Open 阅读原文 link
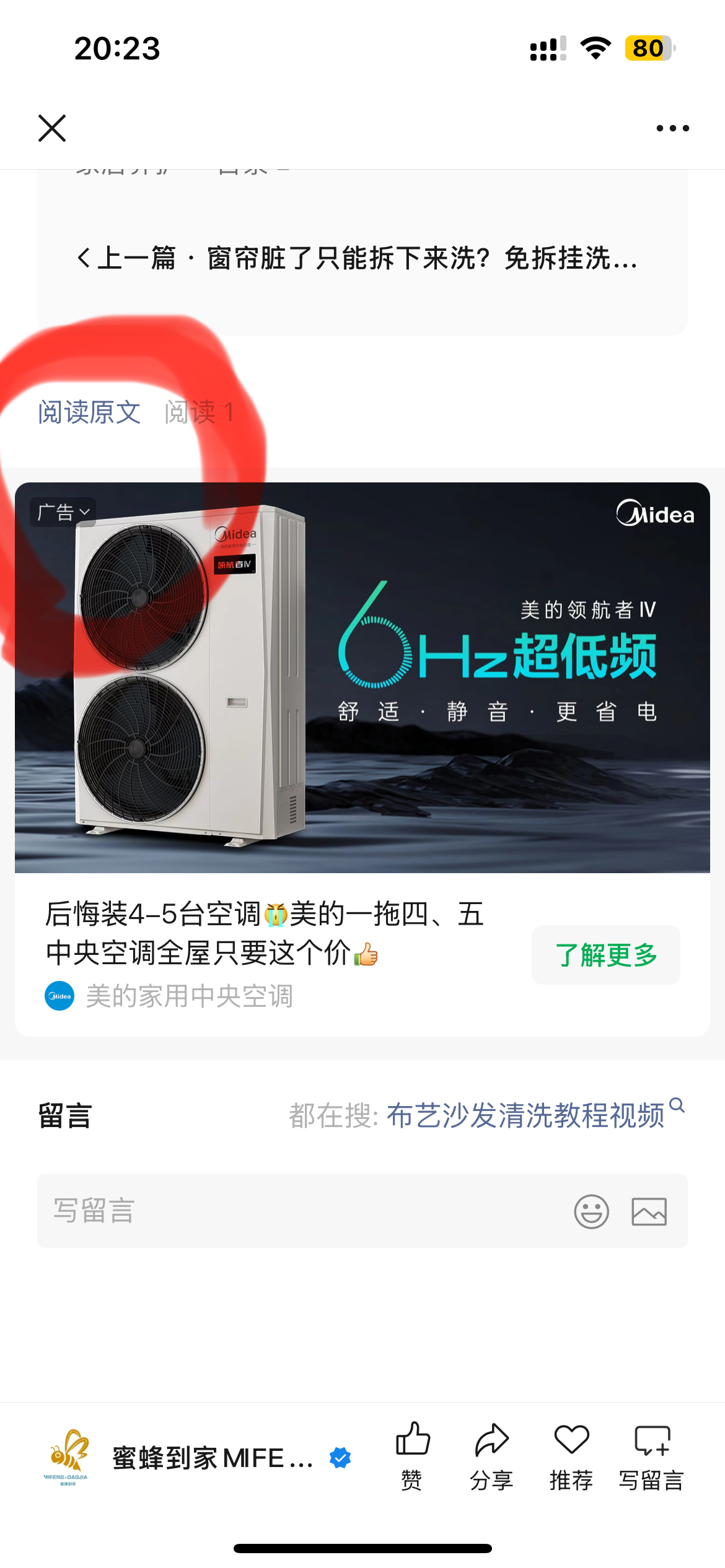The image size is (725, 1568). click(89, 412)
